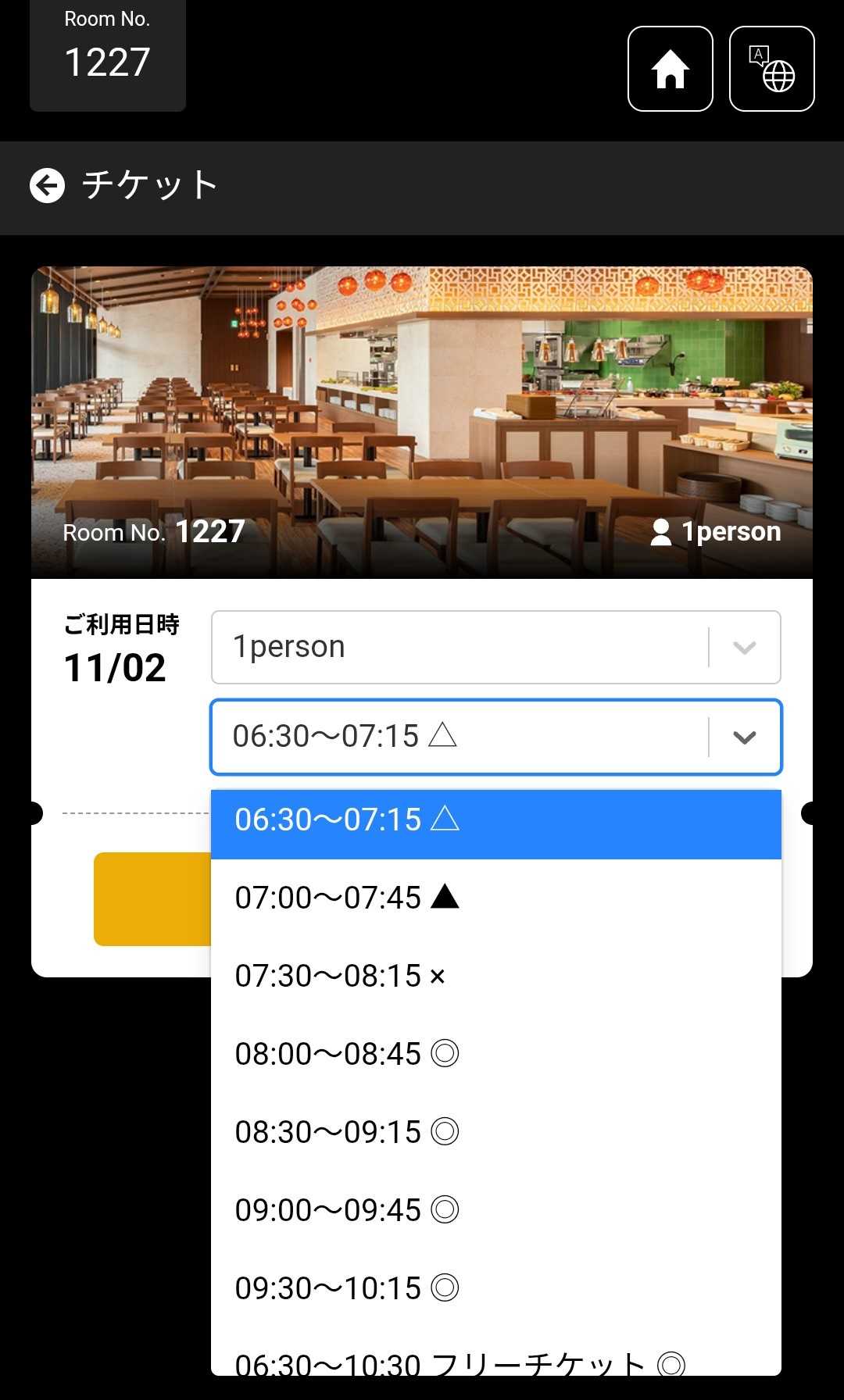844x1400 pixels.
Task: Choose the 08:30〜09:15 time slot
Action: click(x=495, y=1132)
